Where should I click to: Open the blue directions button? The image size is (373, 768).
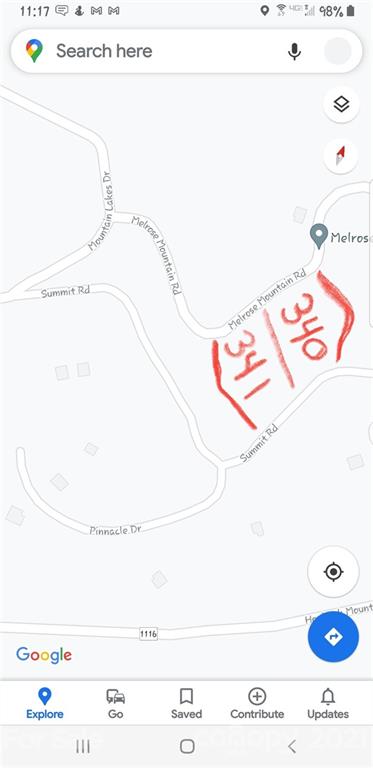click(333, 637)
